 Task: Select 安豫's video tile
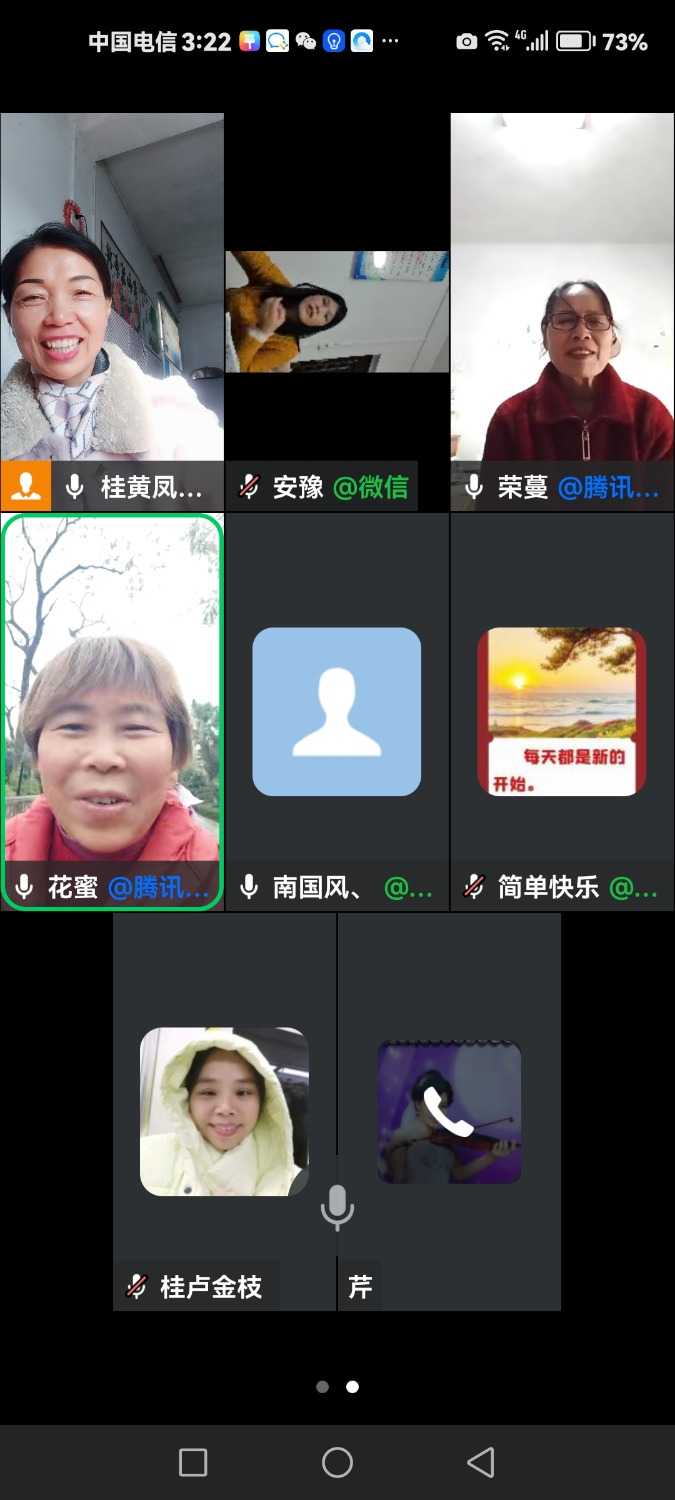336,312
